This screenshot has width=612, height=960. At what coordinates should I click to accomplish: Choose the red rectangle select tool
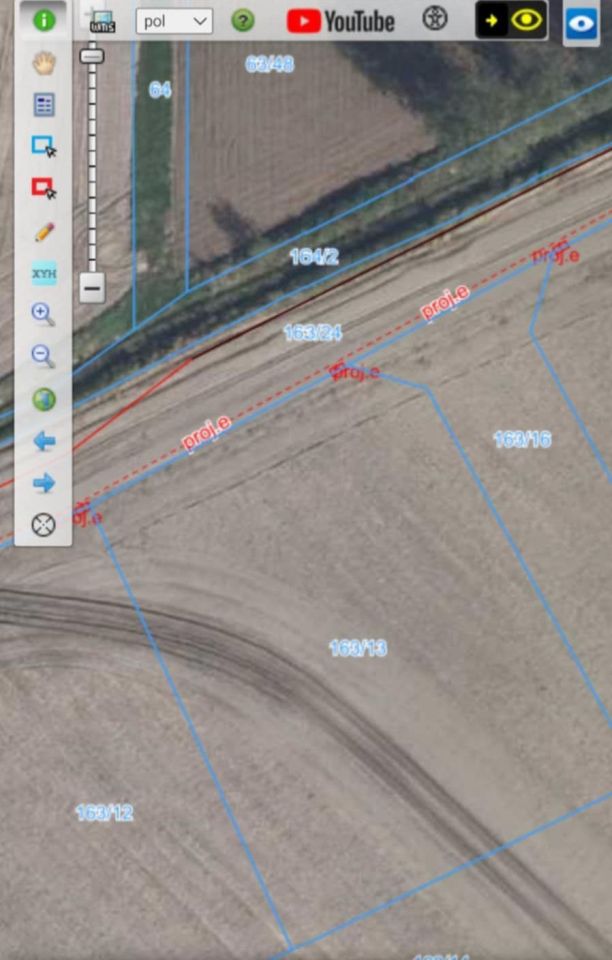click(43, 188)
